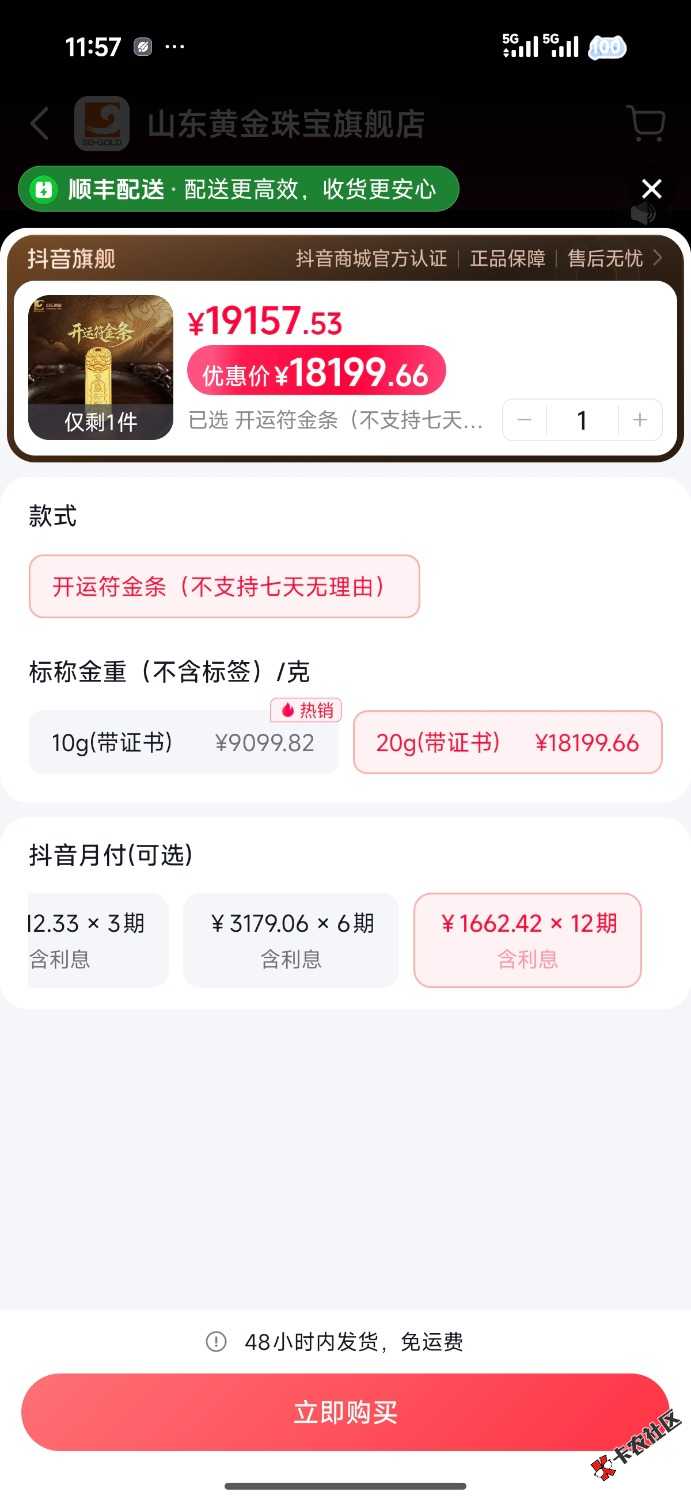
Task: Go back using the top-left arrow
Action: click(40, 124)
